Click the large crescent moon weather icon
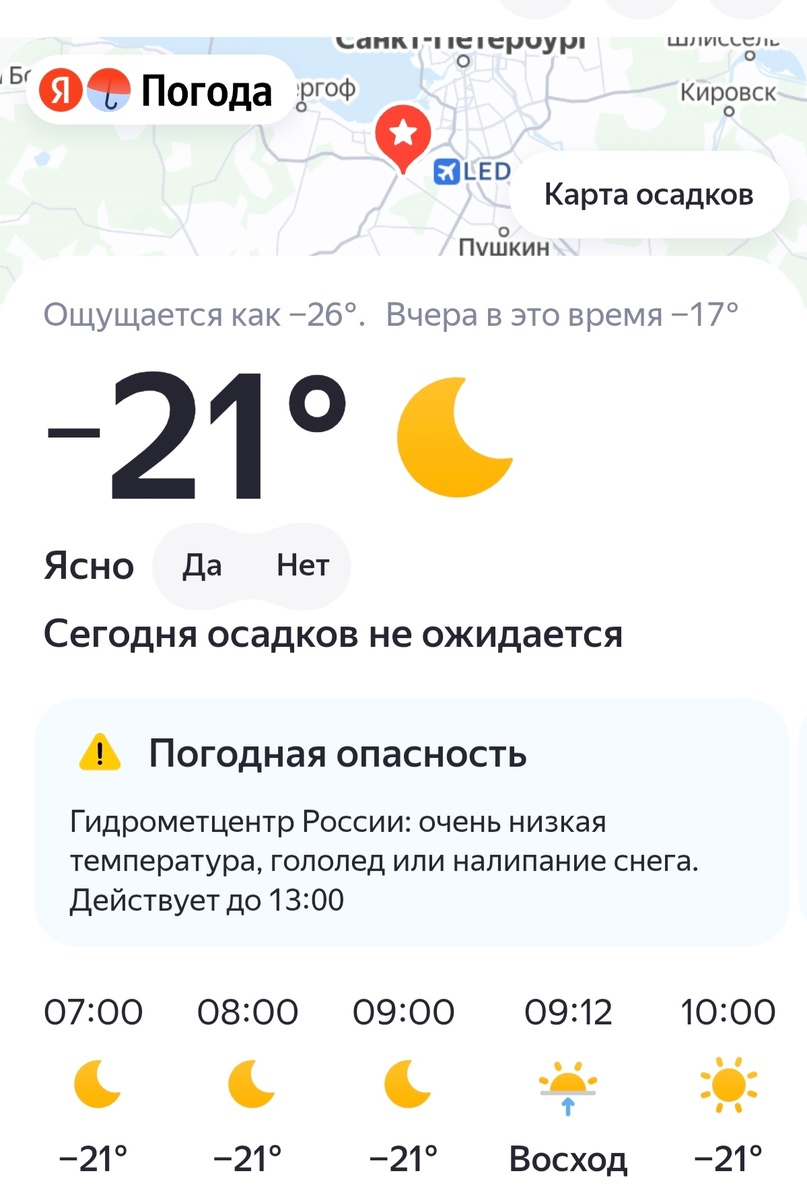Screen dimensions: 807x1200 (x=455, y=437)
